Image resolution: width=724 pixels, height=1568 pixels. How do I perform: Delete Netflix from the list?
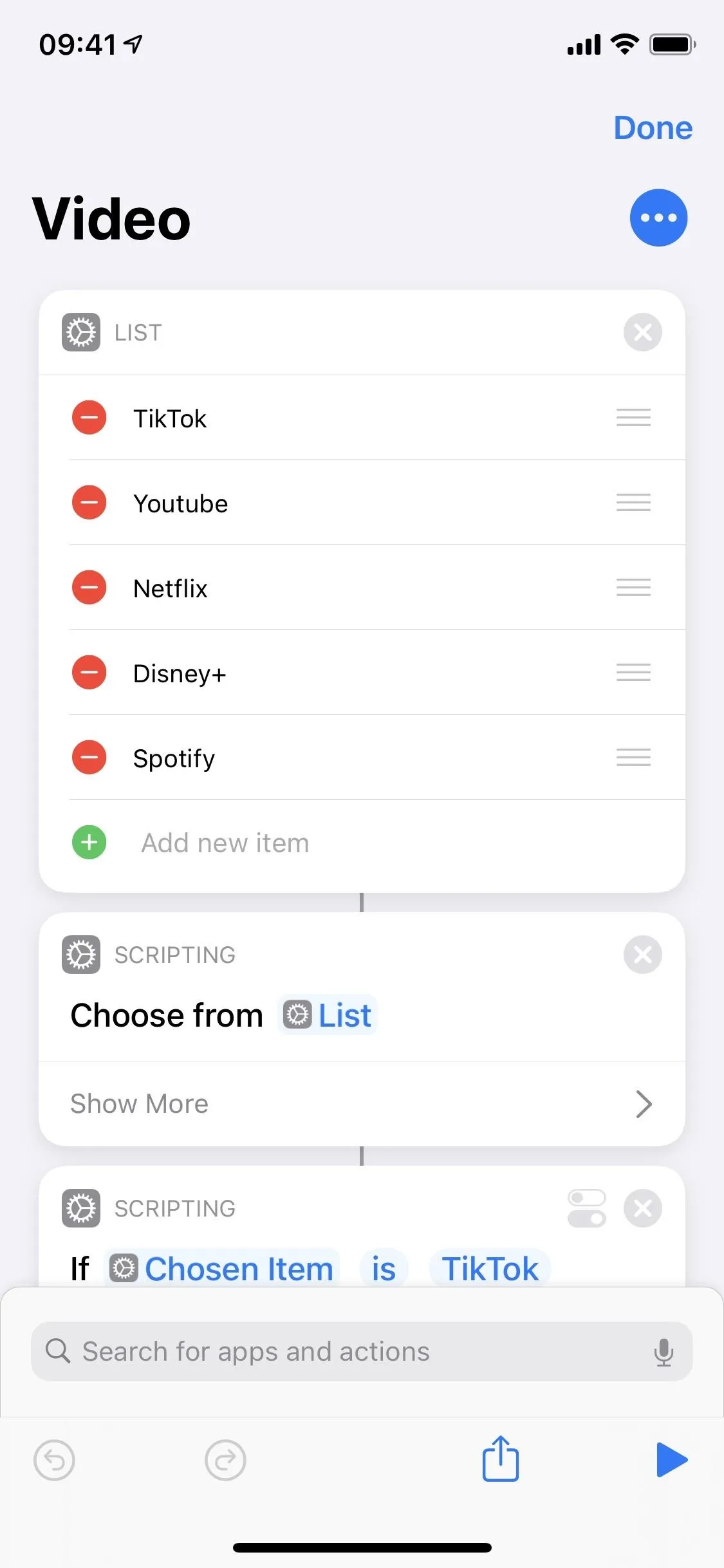click(89, 588)
